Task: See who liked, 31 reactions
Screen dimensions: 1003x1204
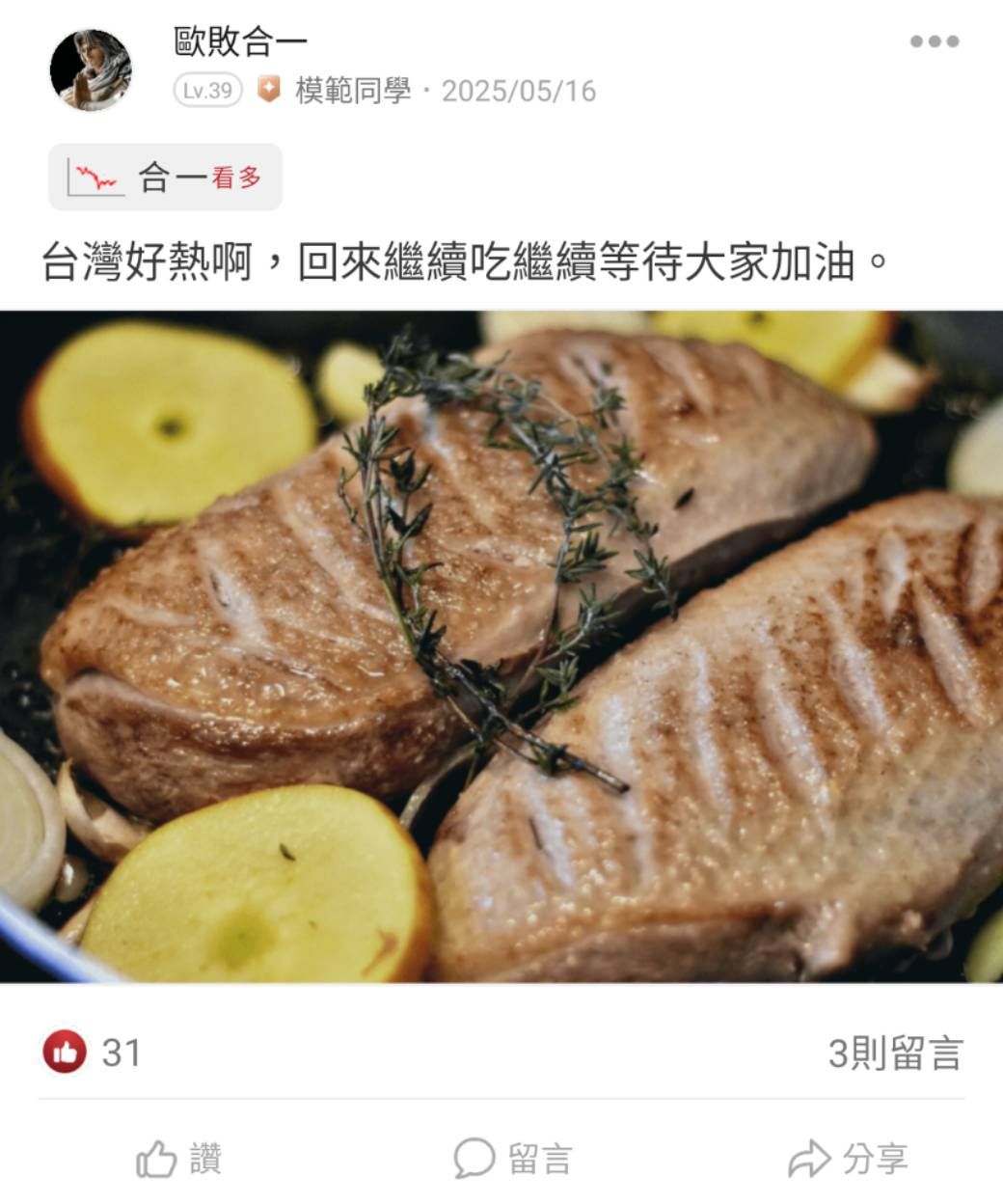Action: pyautogui.click(x=93, y=1053)
